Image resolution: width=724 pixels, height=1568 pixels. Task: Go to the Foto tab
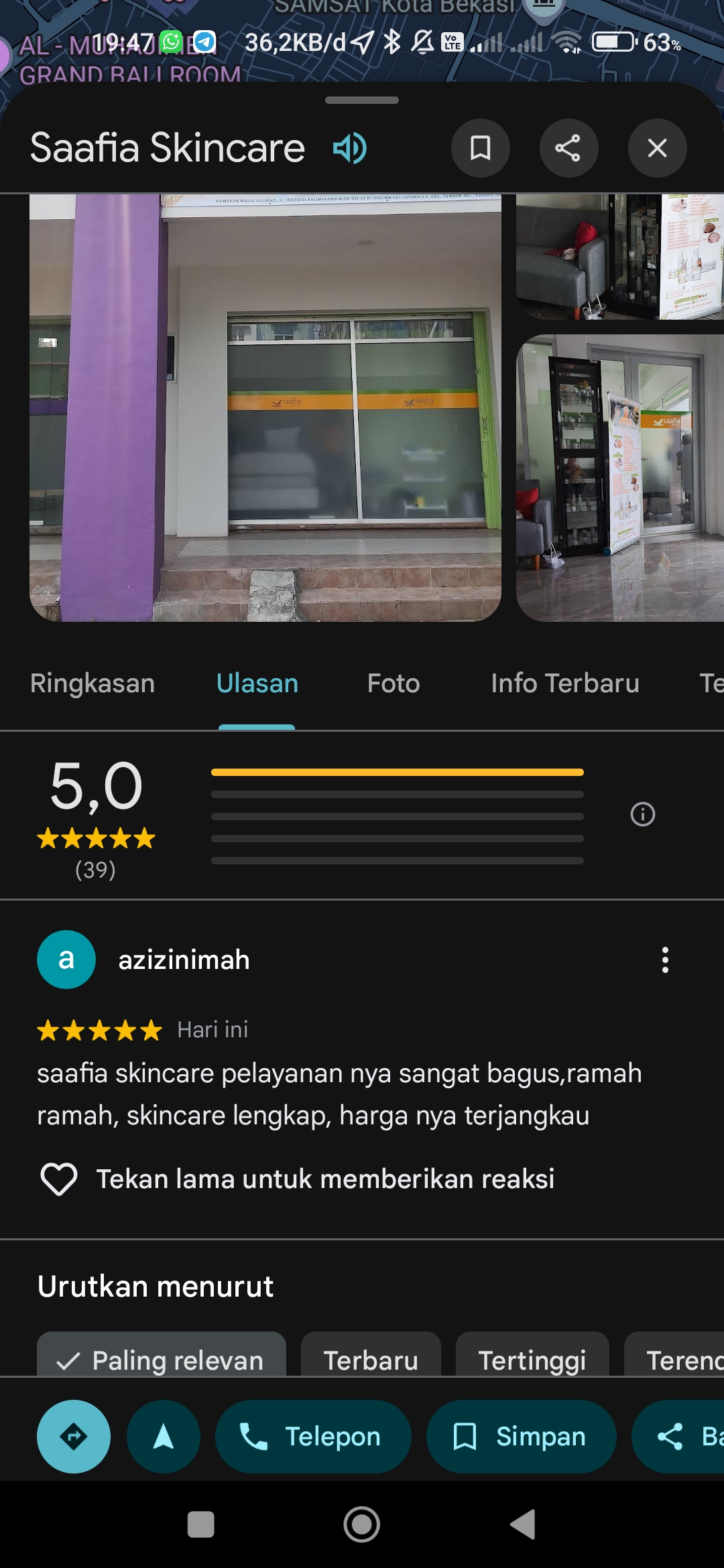click(x=394, y=683)
